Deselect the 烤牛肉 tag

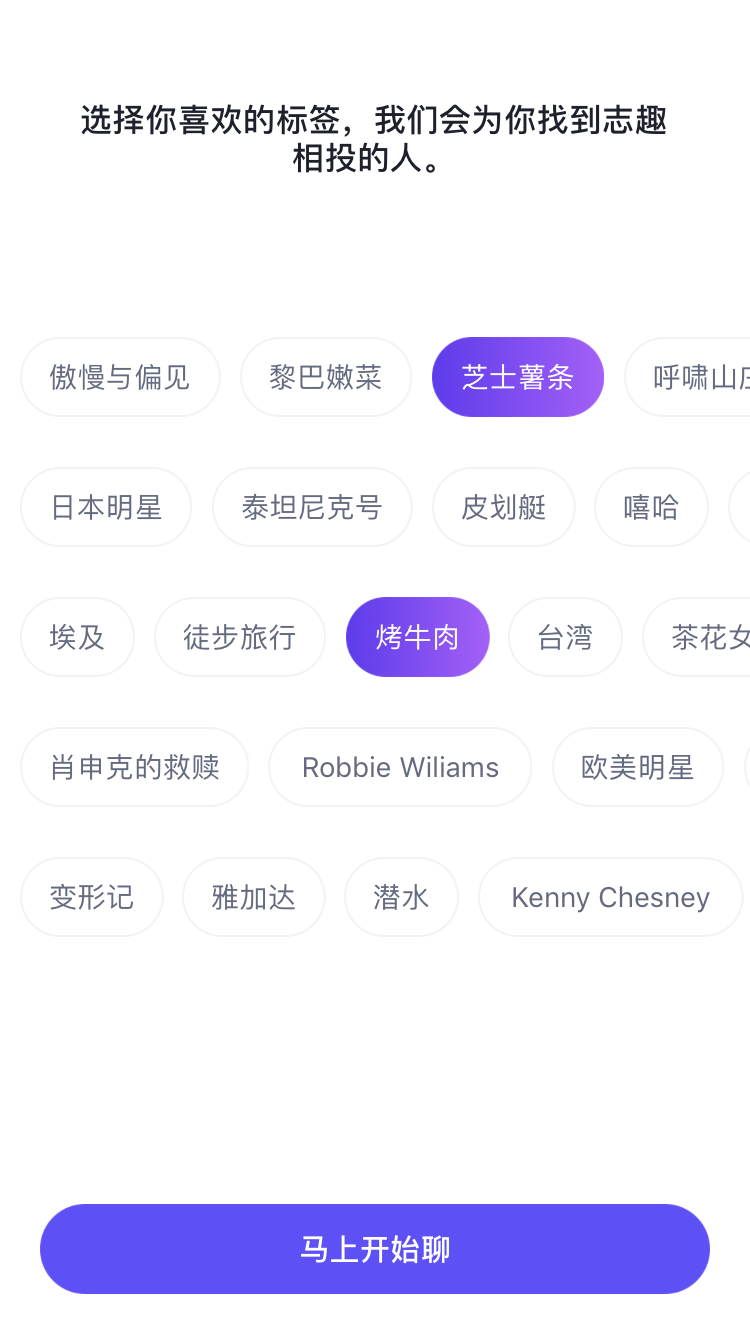pos(418,637)
